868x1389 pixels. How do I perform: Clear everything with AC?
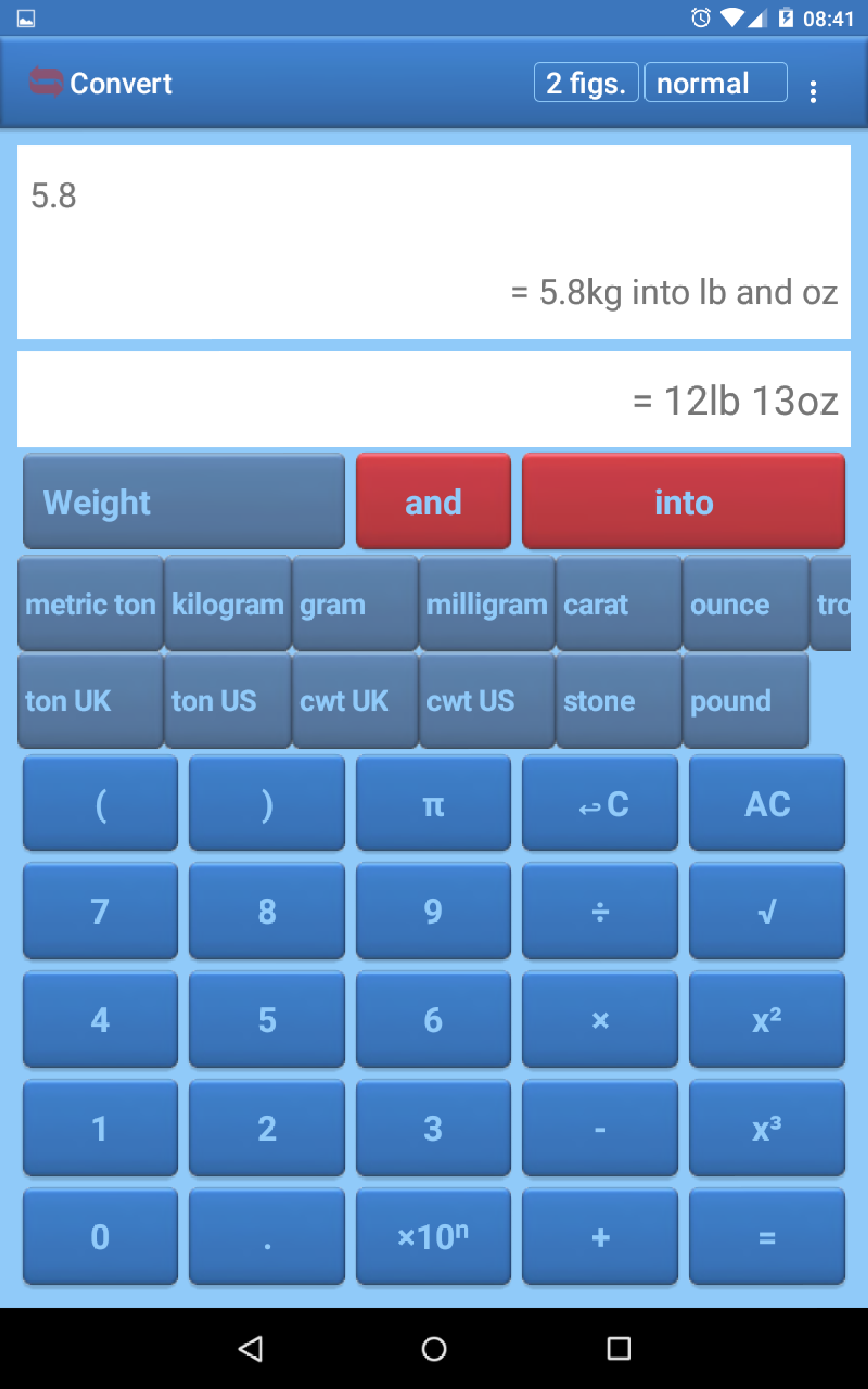point(767,803)
